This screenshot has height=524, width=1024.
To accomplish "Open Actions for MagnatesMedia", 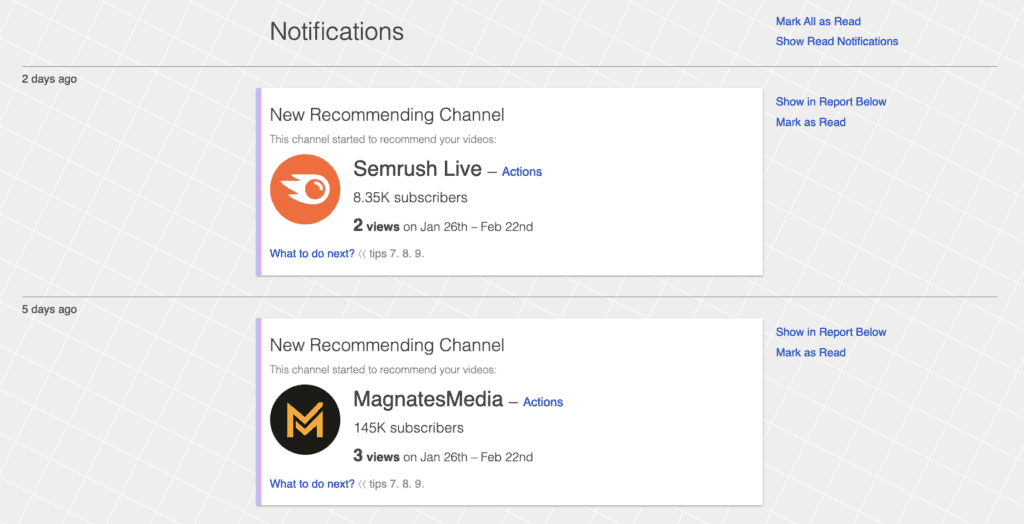I will tap(542, 402).
